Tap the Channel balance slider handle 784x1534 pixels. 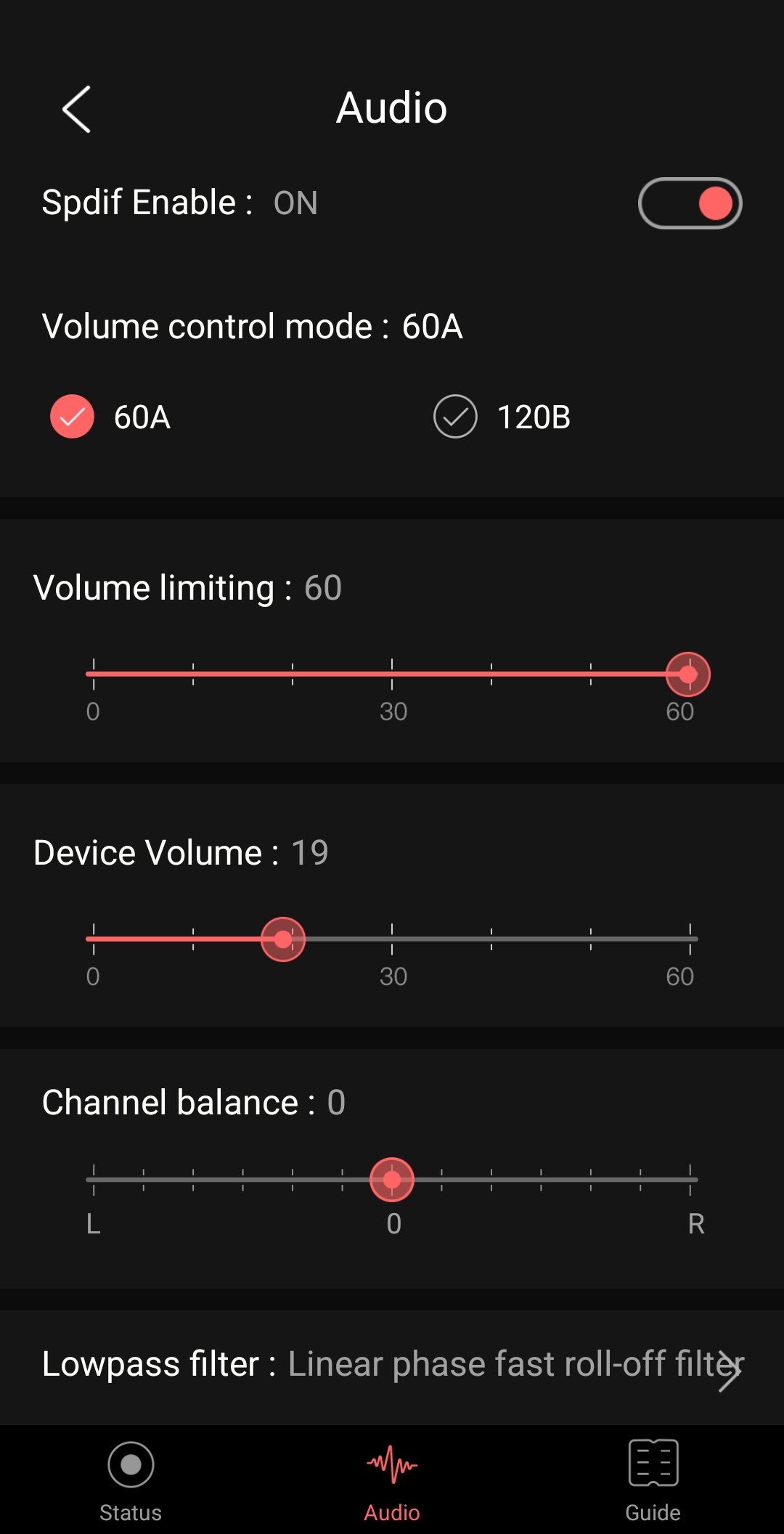(392, 1180)
